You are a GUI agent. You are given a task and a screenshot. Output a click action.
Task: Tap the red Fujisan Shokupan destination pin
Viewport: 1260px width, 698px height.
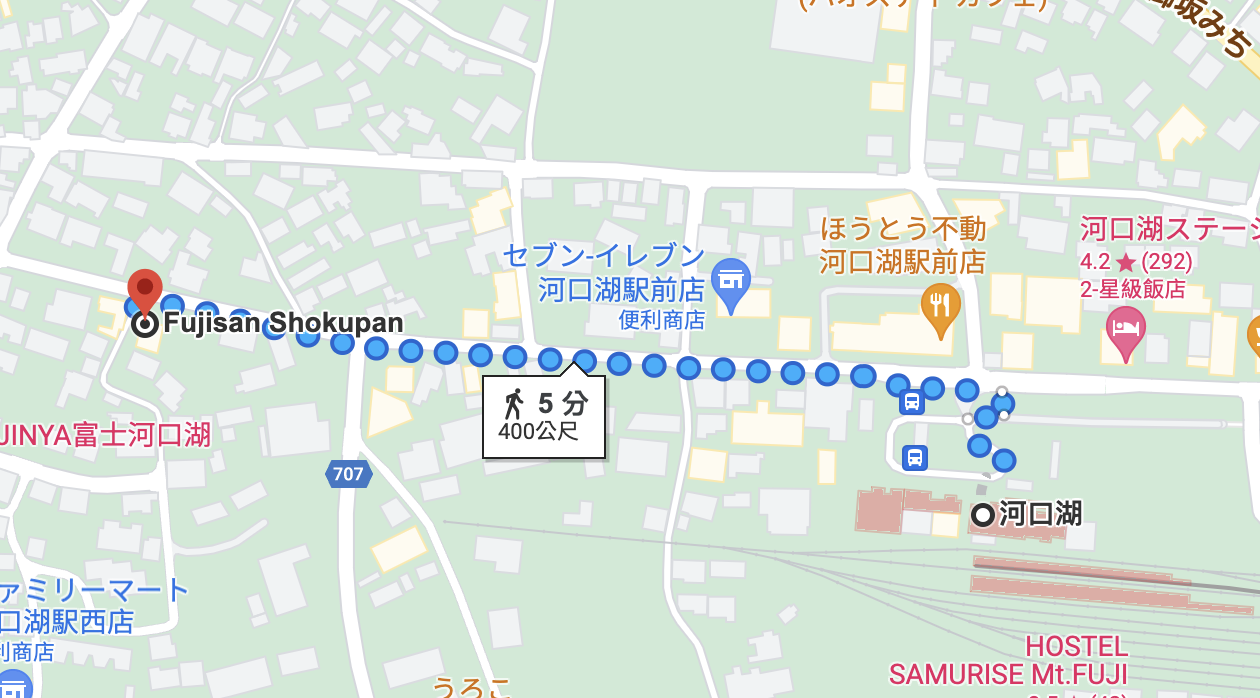coord(145,290)
